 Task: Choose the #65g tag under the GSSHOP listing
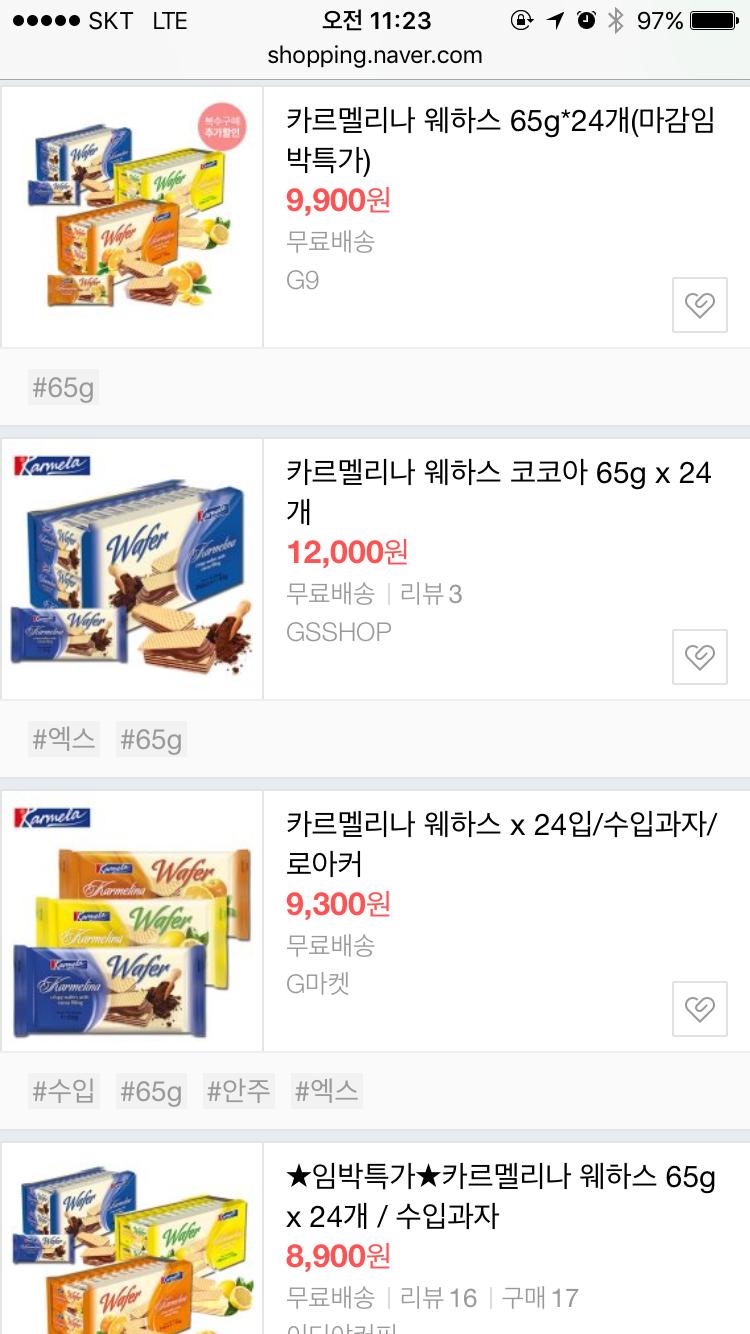[151, 740]
